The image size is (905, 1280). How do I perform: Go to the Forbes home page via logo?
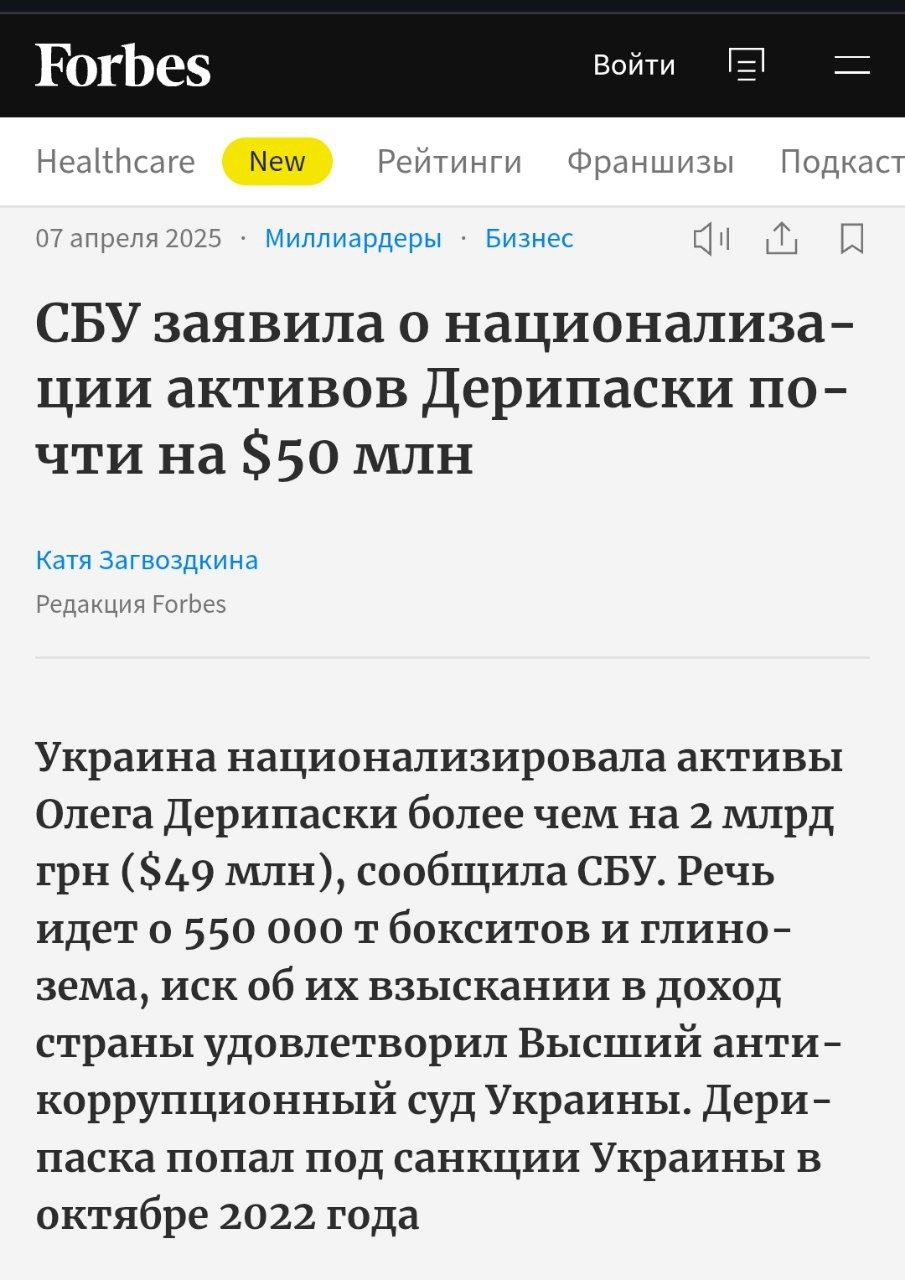[123, 66]
